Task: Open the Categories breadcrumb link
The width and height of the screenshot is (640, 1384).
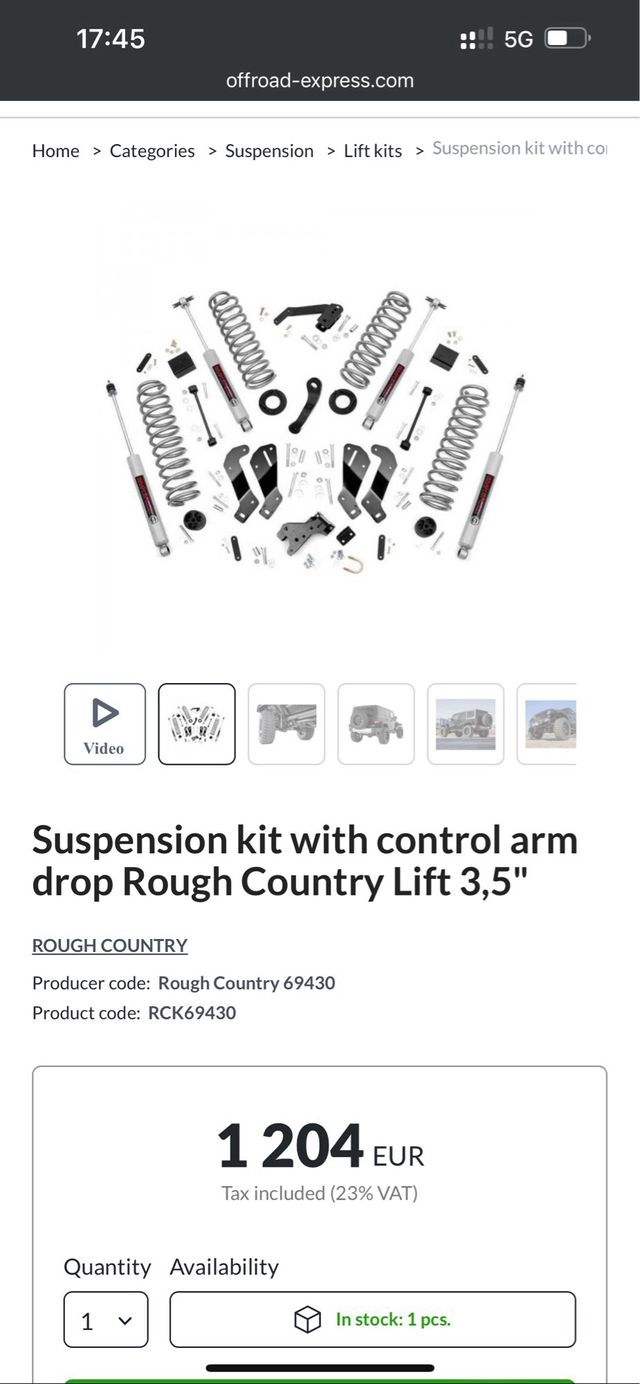Action: pyautogui.click(x=152, y=151)
